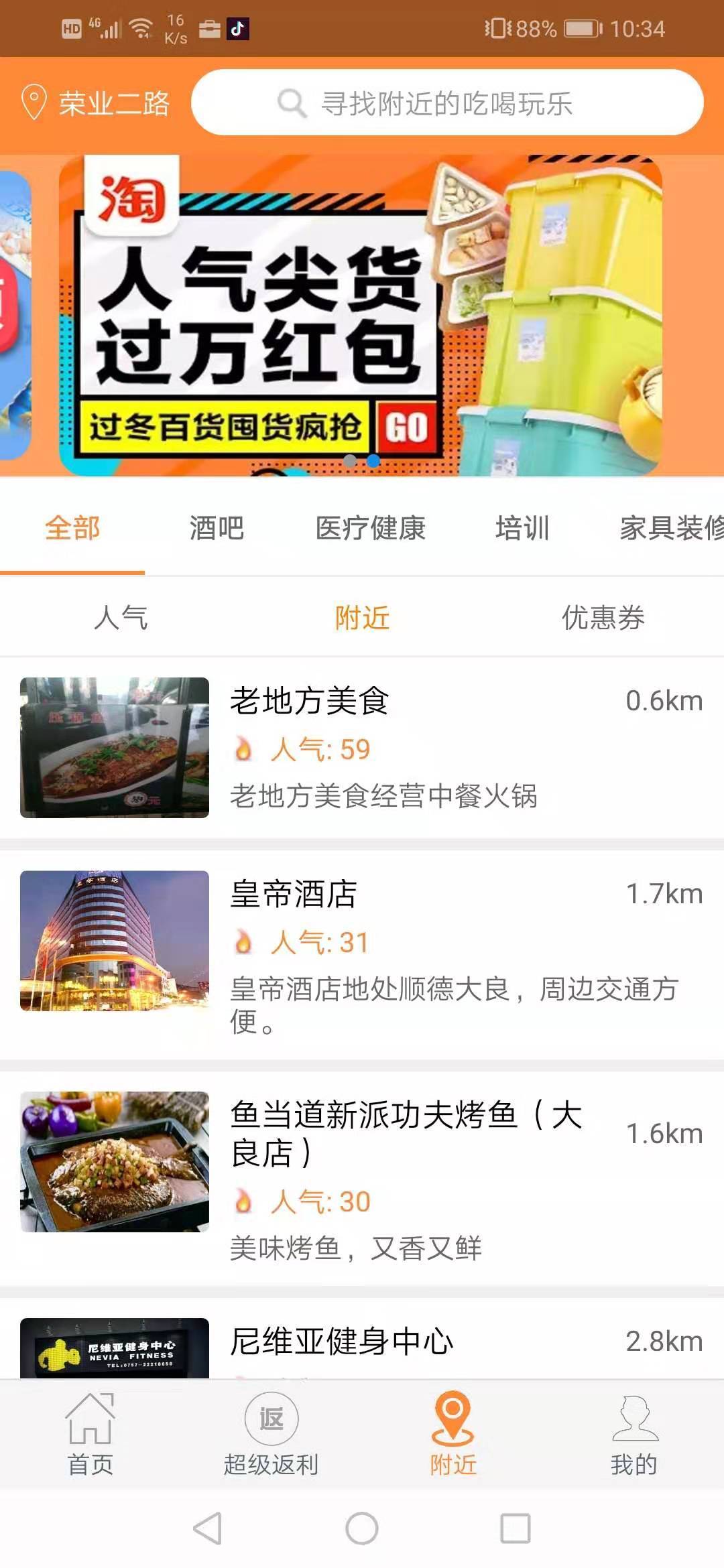Tap the system back button
The image size is (724, 1568).
[x=208, y=1528]
